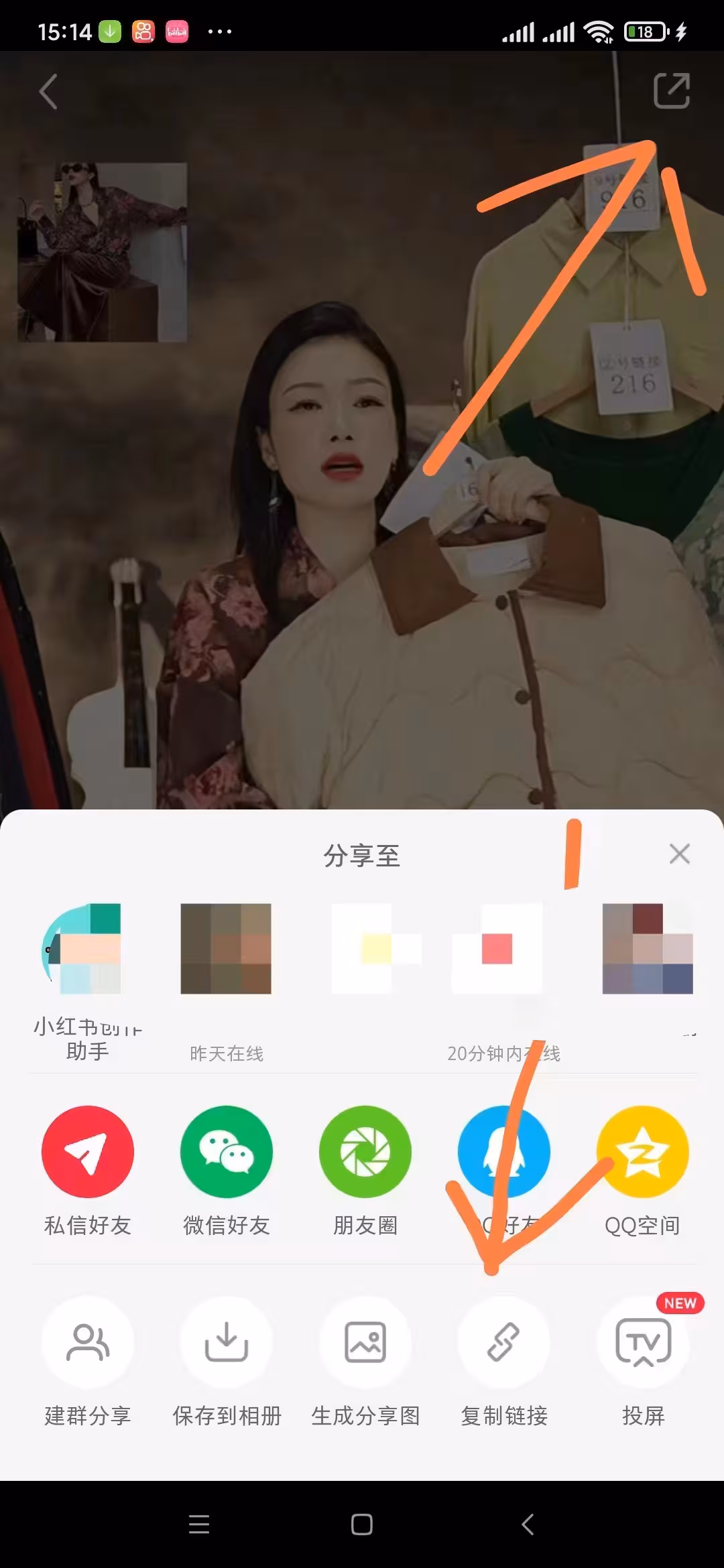Copy link using 复制链接
This screenshot has width=724, height=1568.
(x=503, y=1343)
